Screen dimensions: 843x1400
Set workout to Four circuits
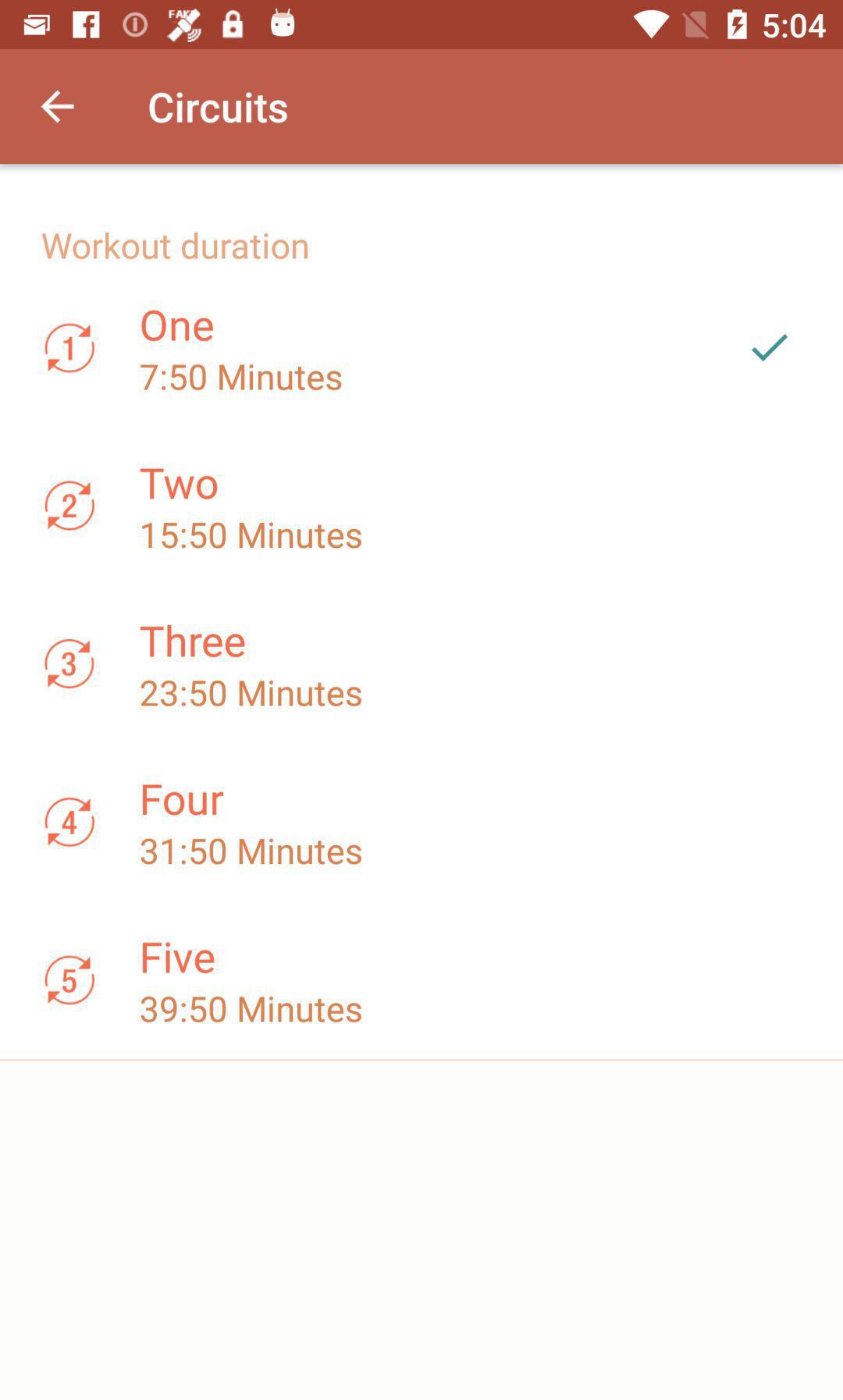coord(421,823)
